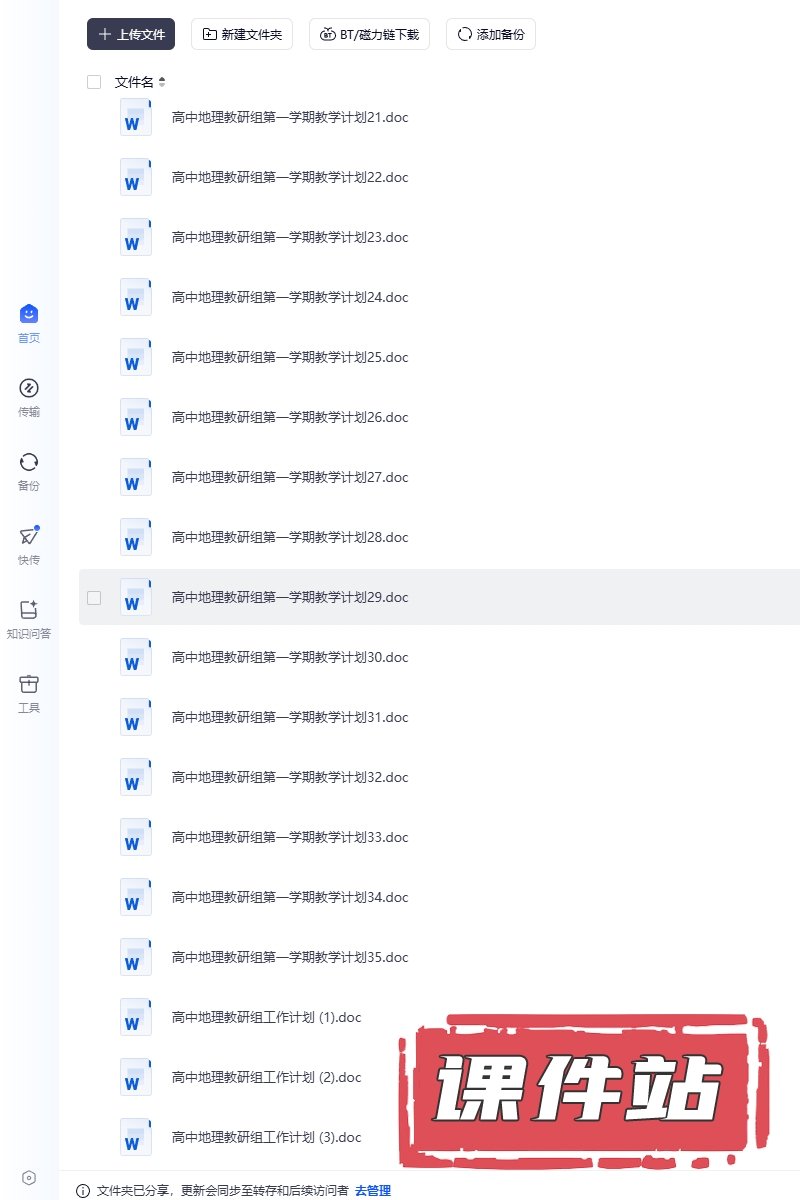Open file 高中地理教研组第一学期教学计划35.doc

[290, 957]
